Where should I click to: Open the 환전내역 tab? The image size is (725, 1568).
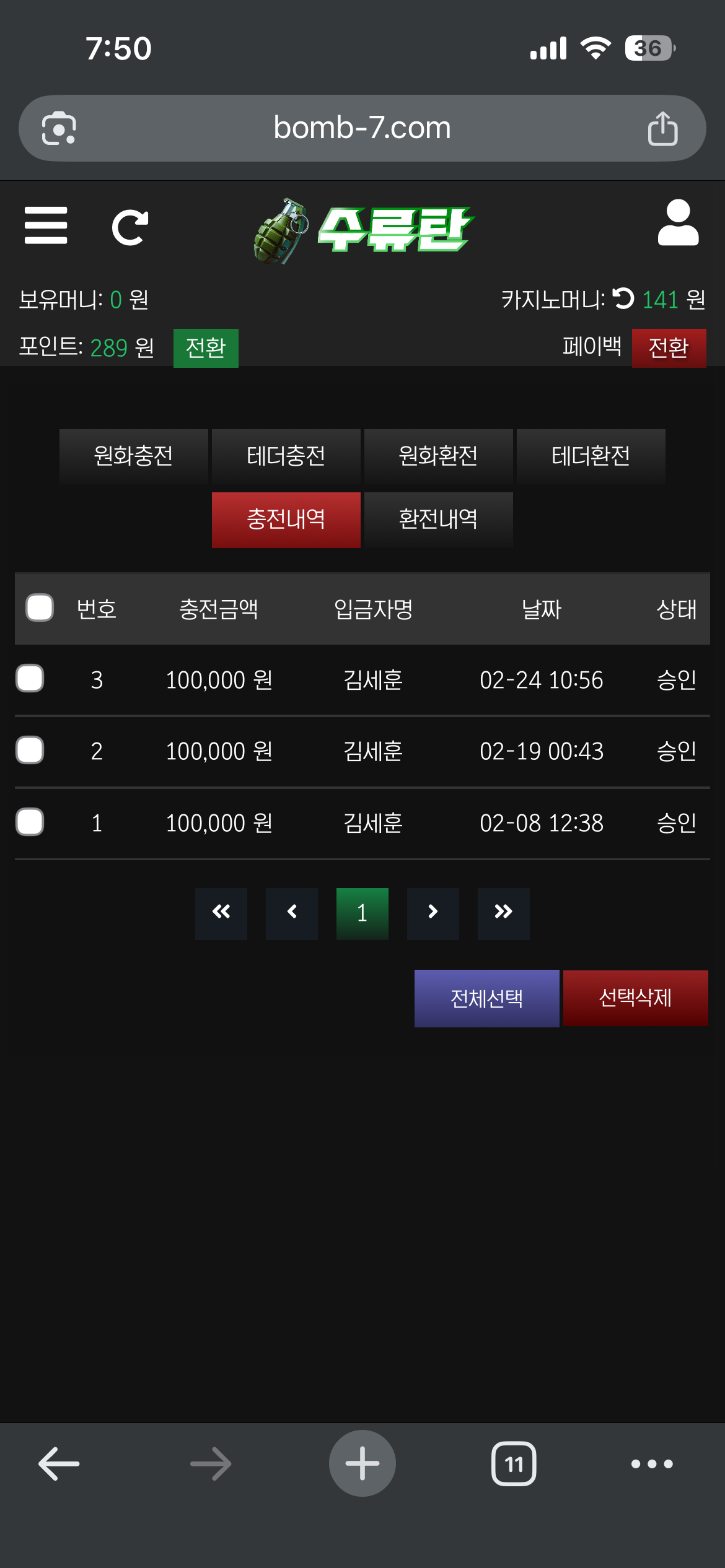[x=438, y=520]
